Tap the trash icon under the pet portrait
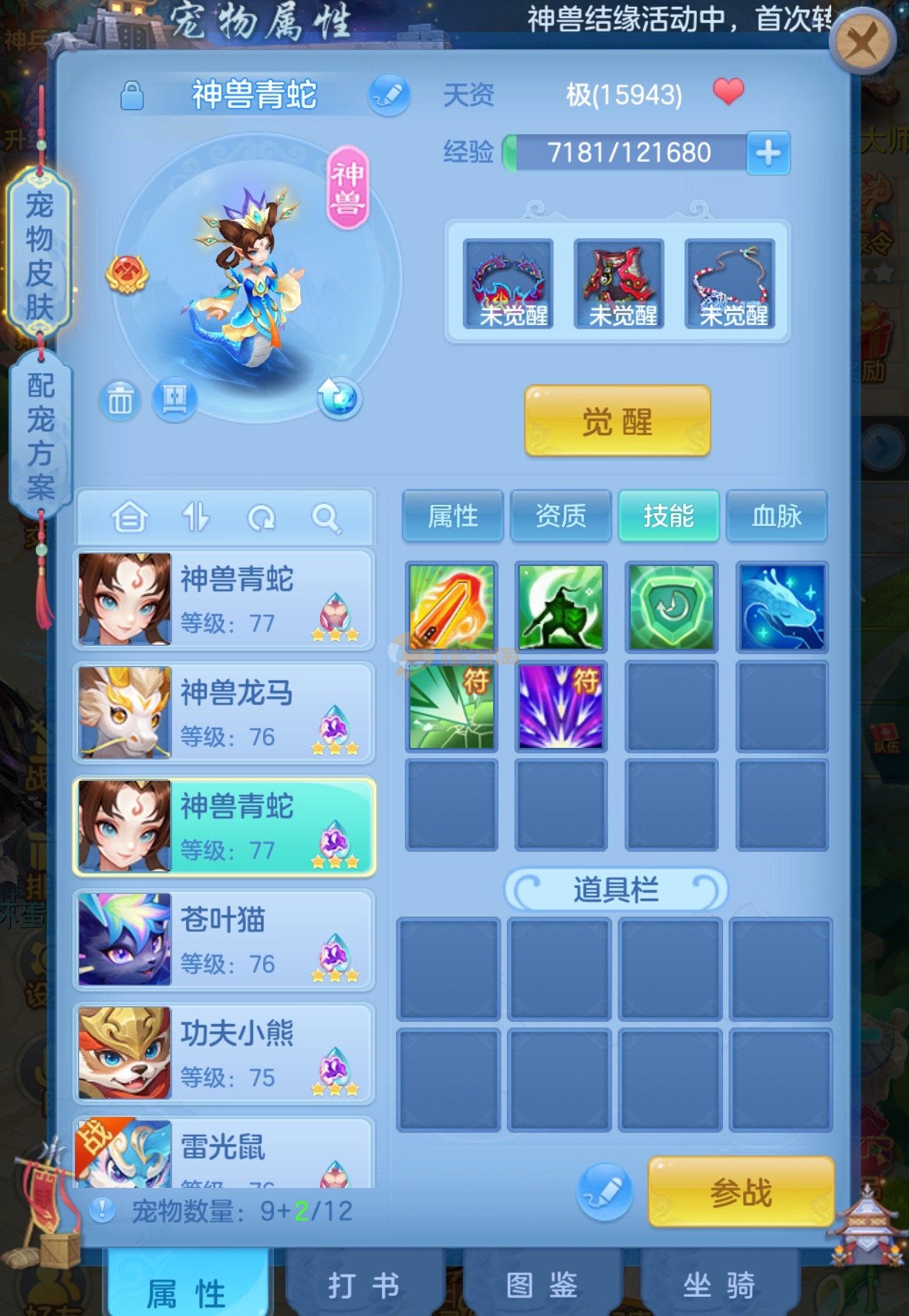The image size is (909, 1316). click(x=121, y=399)
